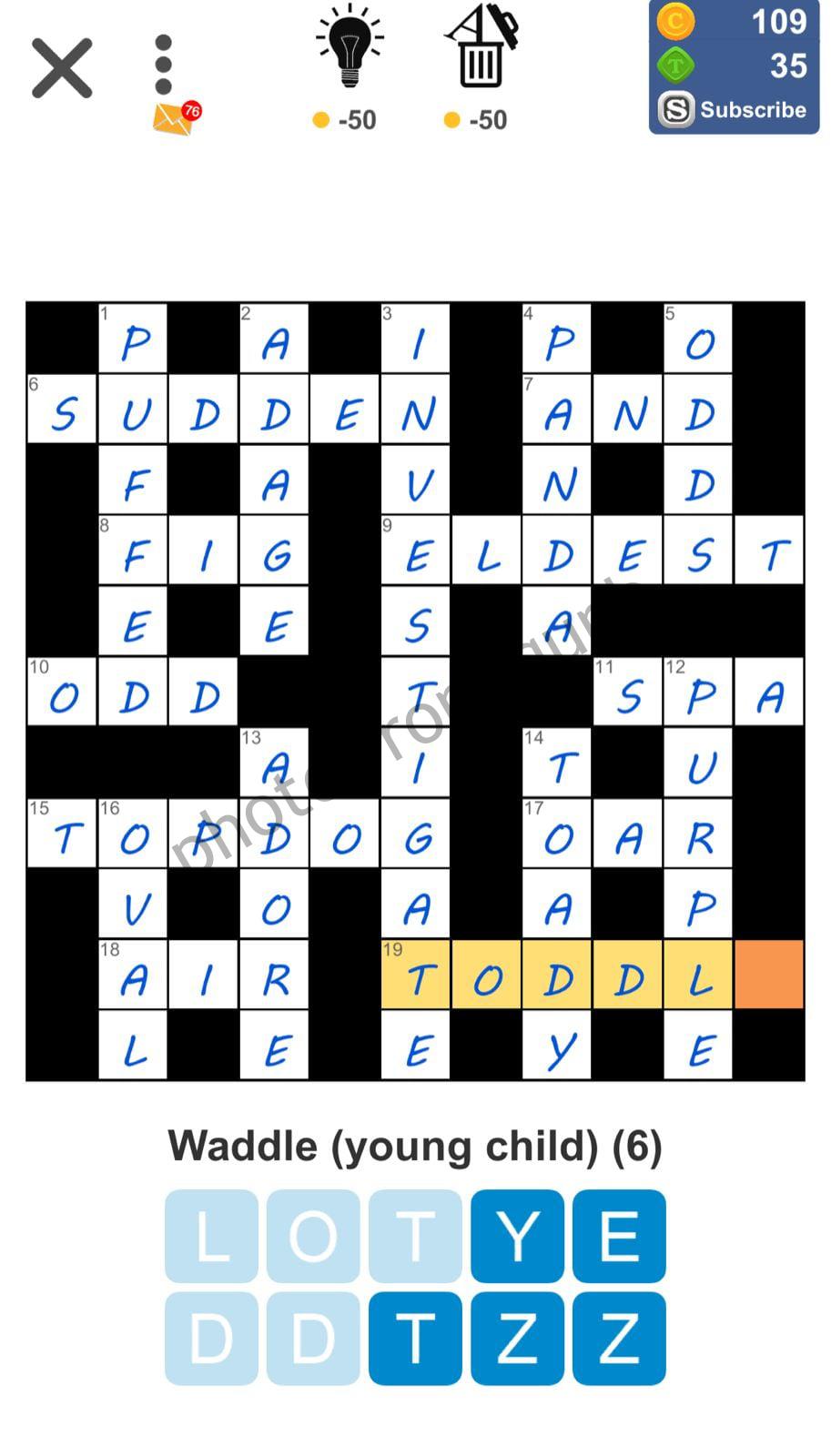This screenshot has height=1456, width=831.
Task: Select the 11 across SPA first cell
Action: (628, 693)
